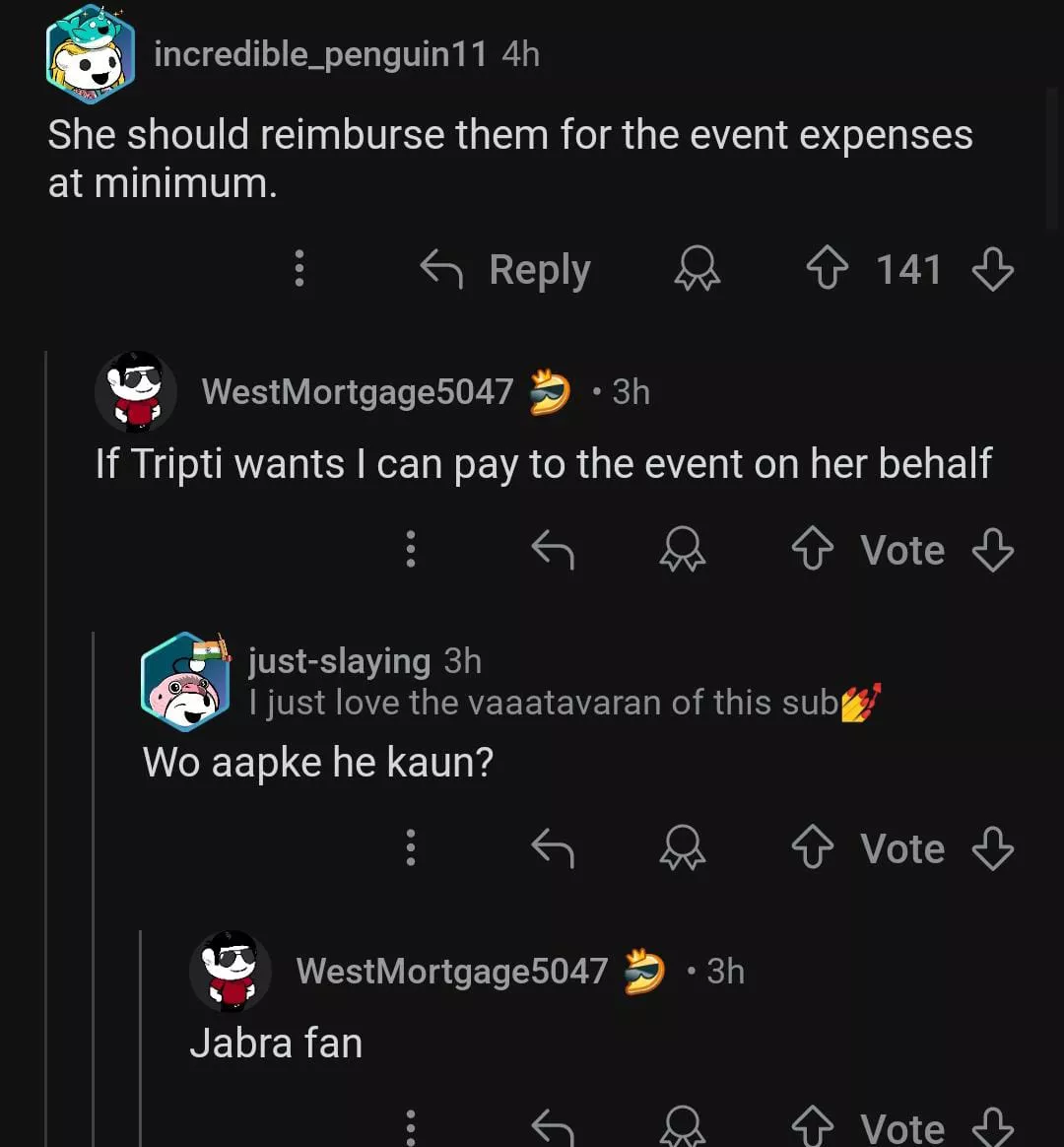Give award to incredible_penguin11's comment

click(697, 270)
